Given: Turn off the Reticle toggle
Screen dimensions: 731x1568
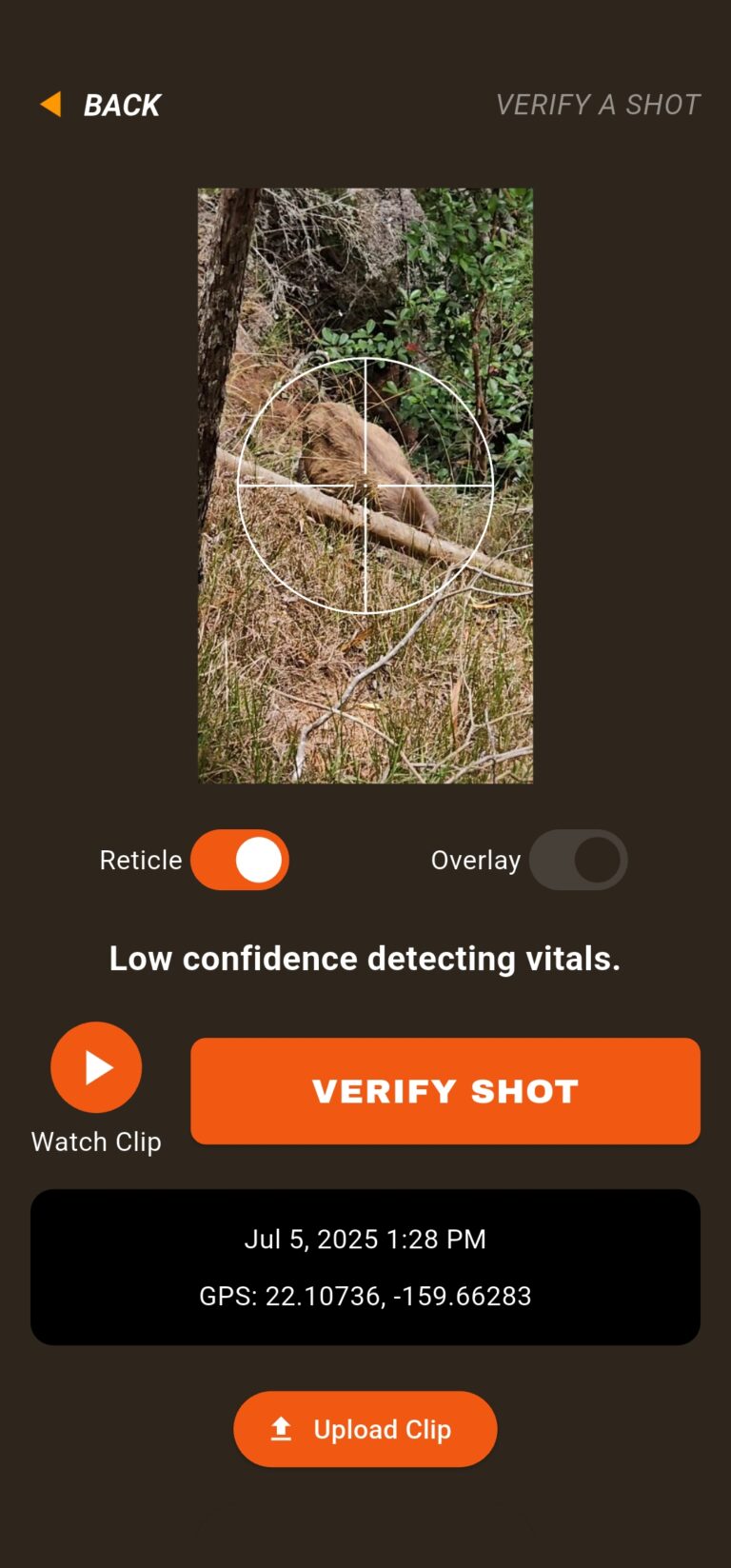Looking at the screenshot, I should click(x=240, y=861).
